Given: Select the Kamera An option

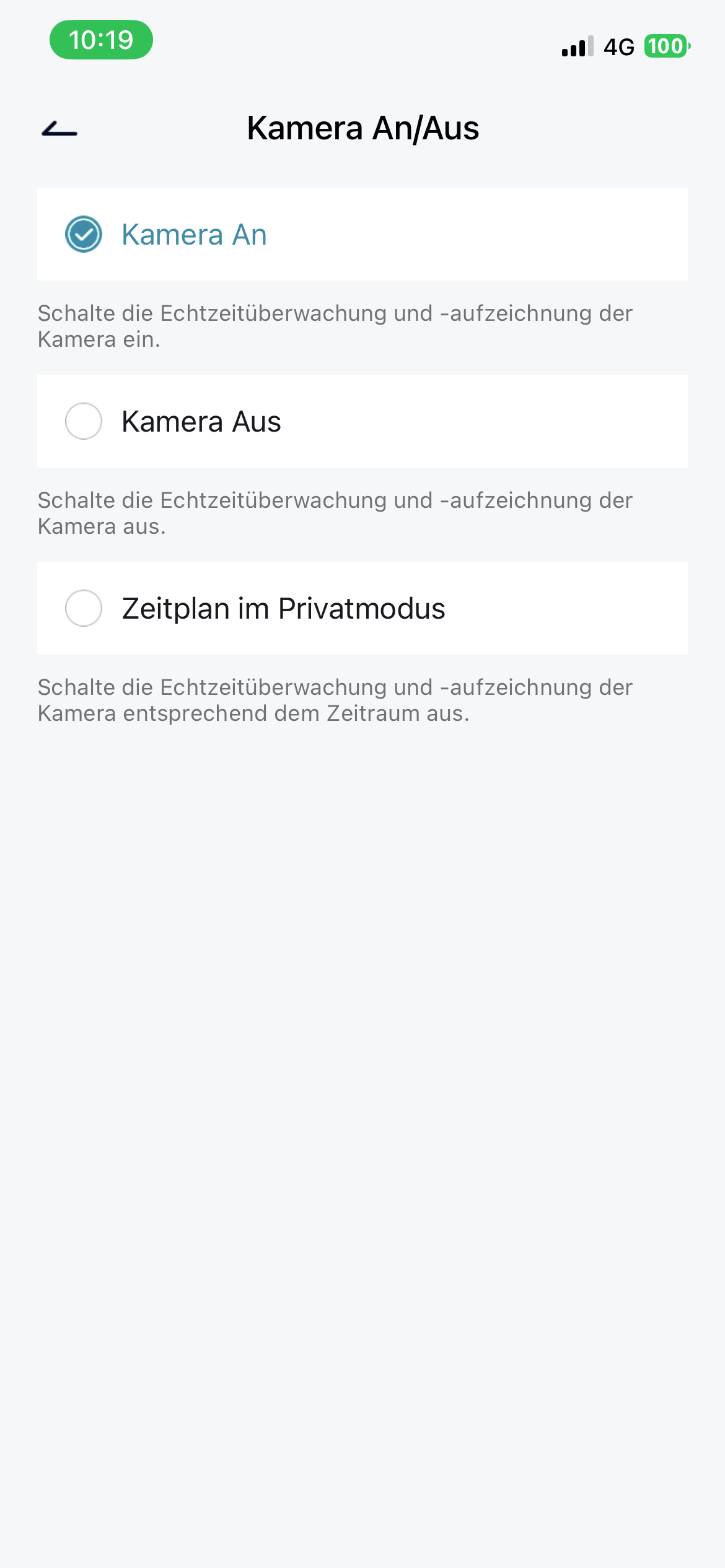Looking at the screenshot, I should pos(84,234).
